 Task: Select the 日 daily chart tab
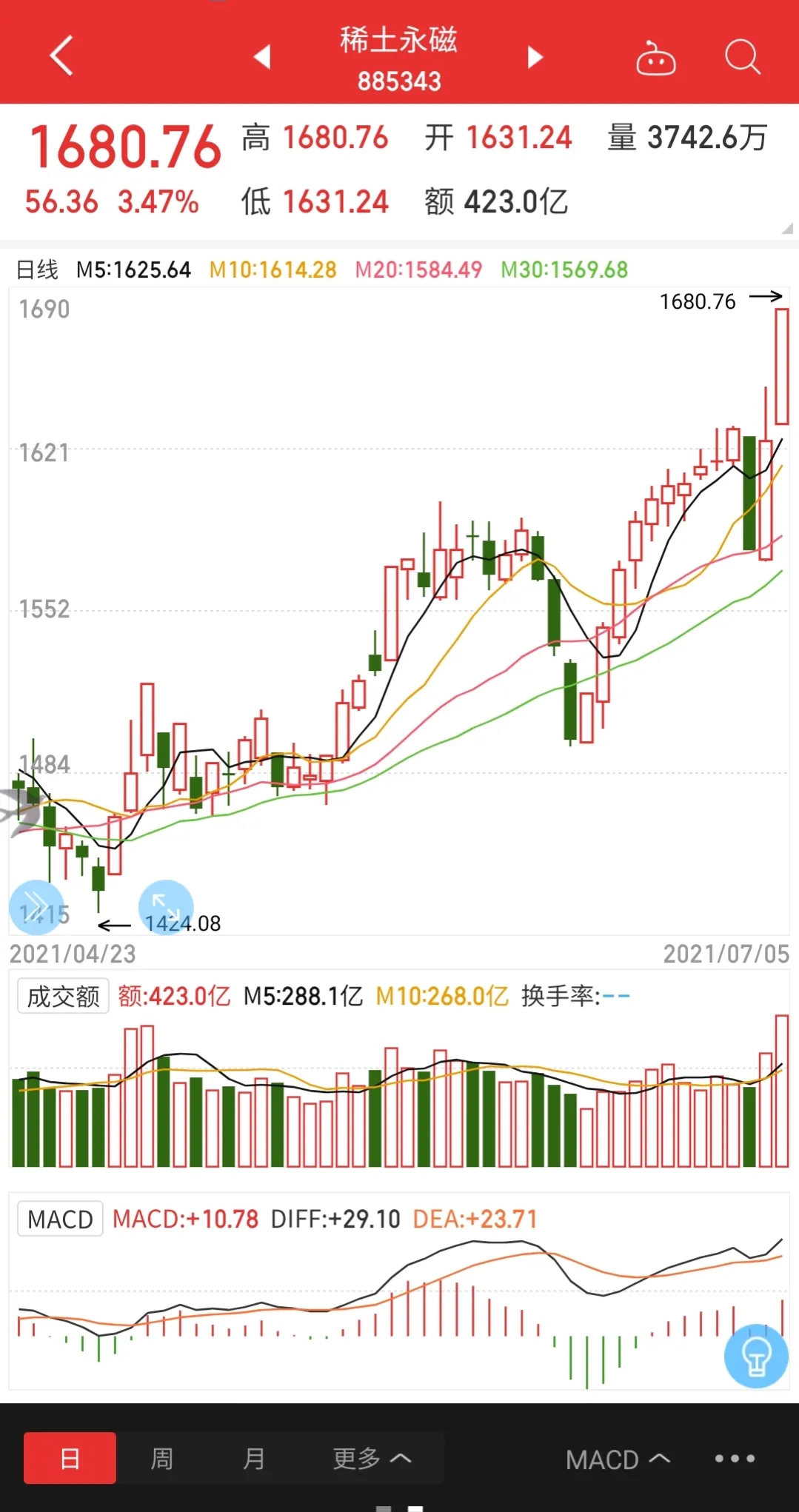tap(70, 1458)
